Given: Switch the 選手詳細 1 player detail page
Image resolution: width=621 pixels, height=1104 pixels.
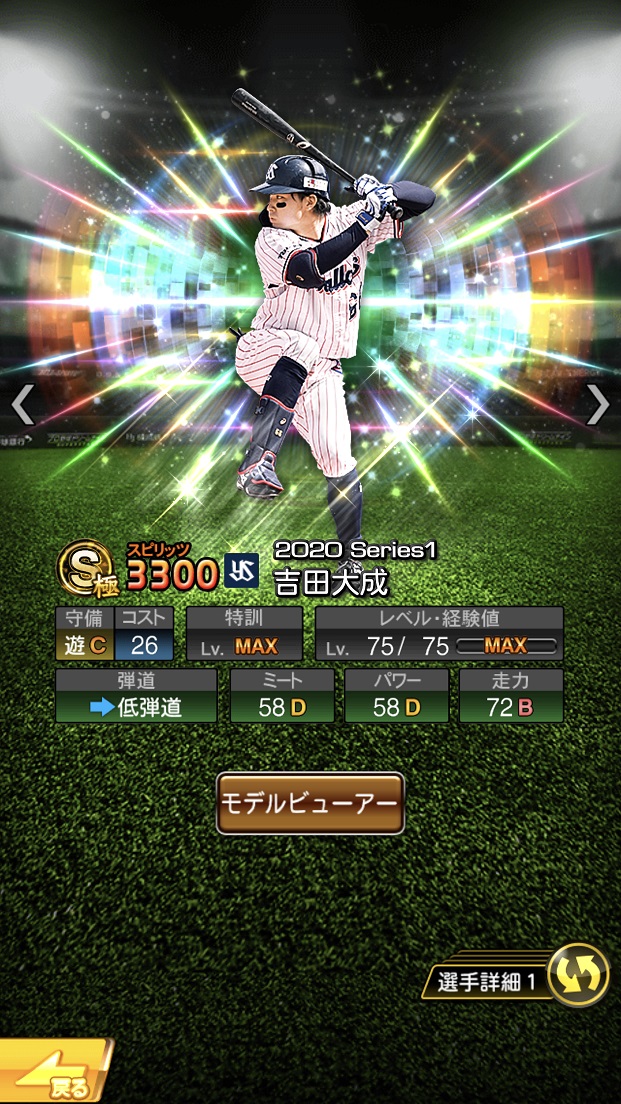Looking at the screenshot, I should point(578,975).
